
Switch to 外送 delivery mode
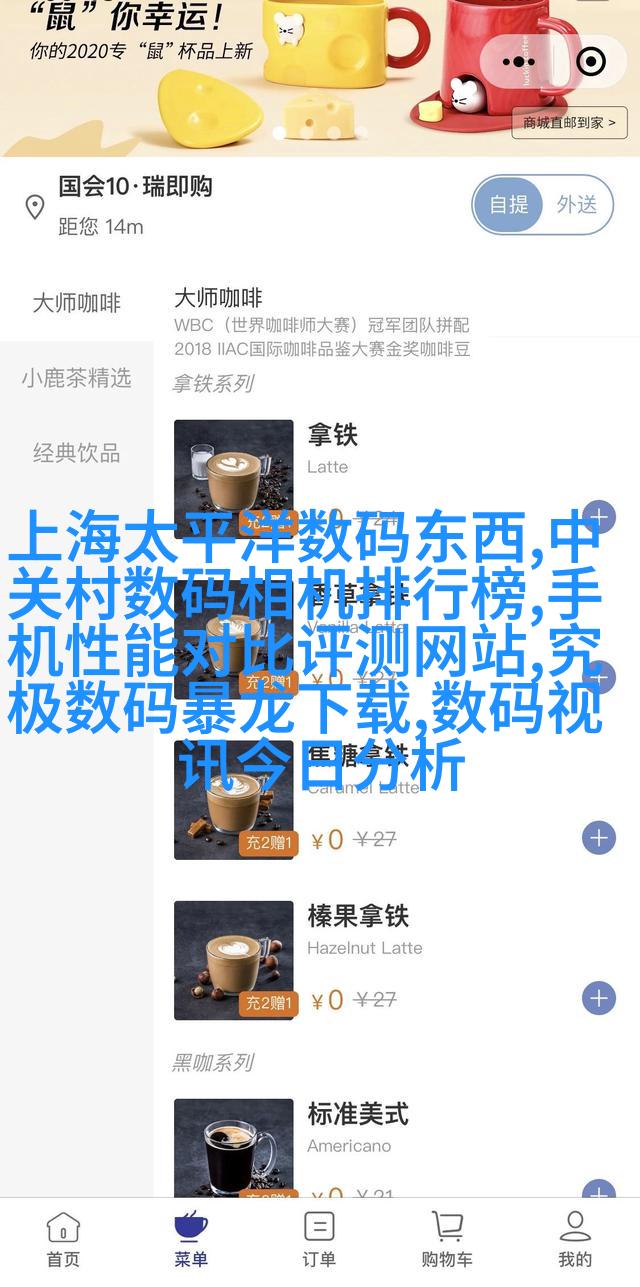click(x=577, y=205)
